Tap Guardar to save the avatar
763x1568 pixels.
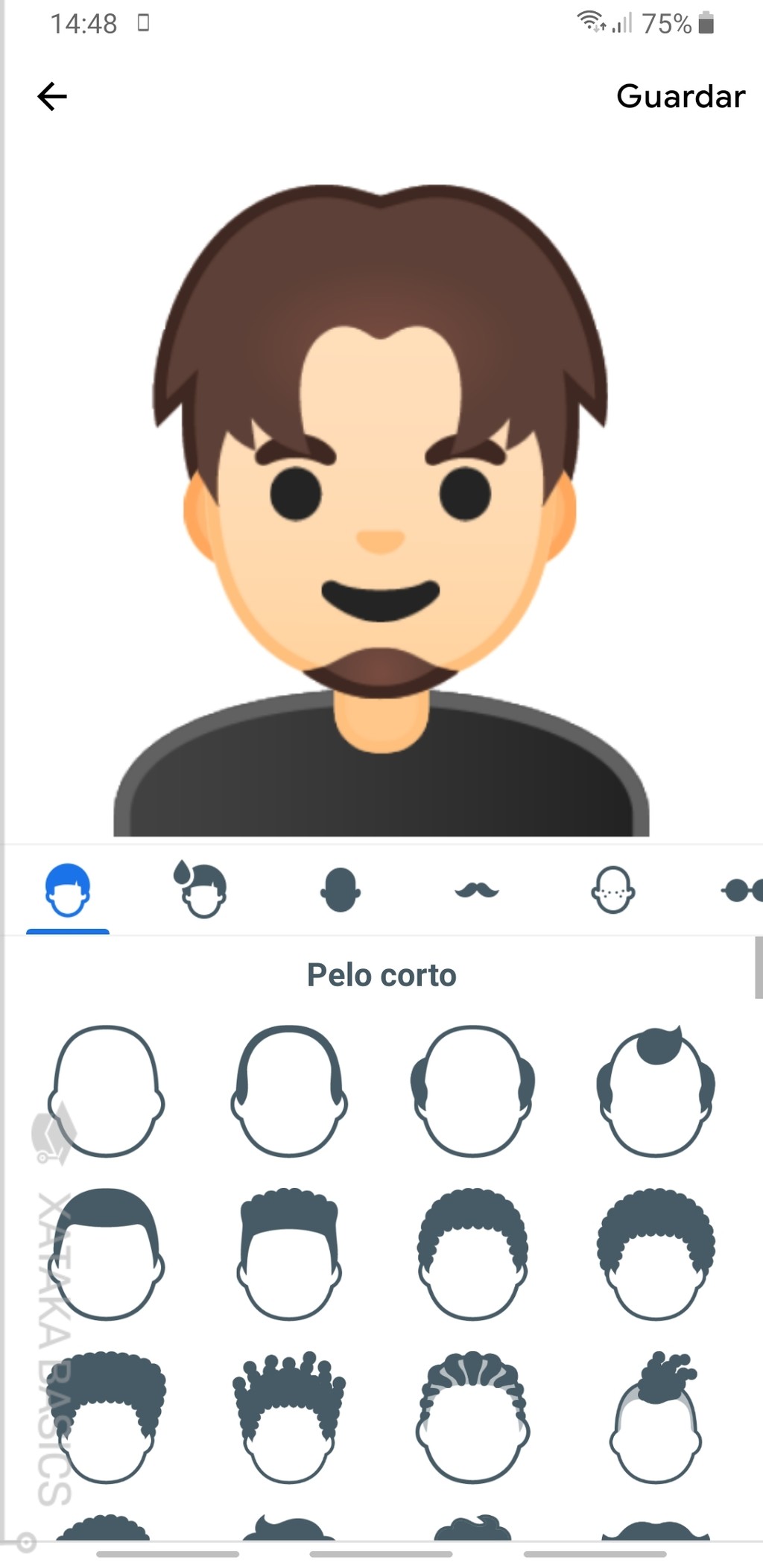680,95
